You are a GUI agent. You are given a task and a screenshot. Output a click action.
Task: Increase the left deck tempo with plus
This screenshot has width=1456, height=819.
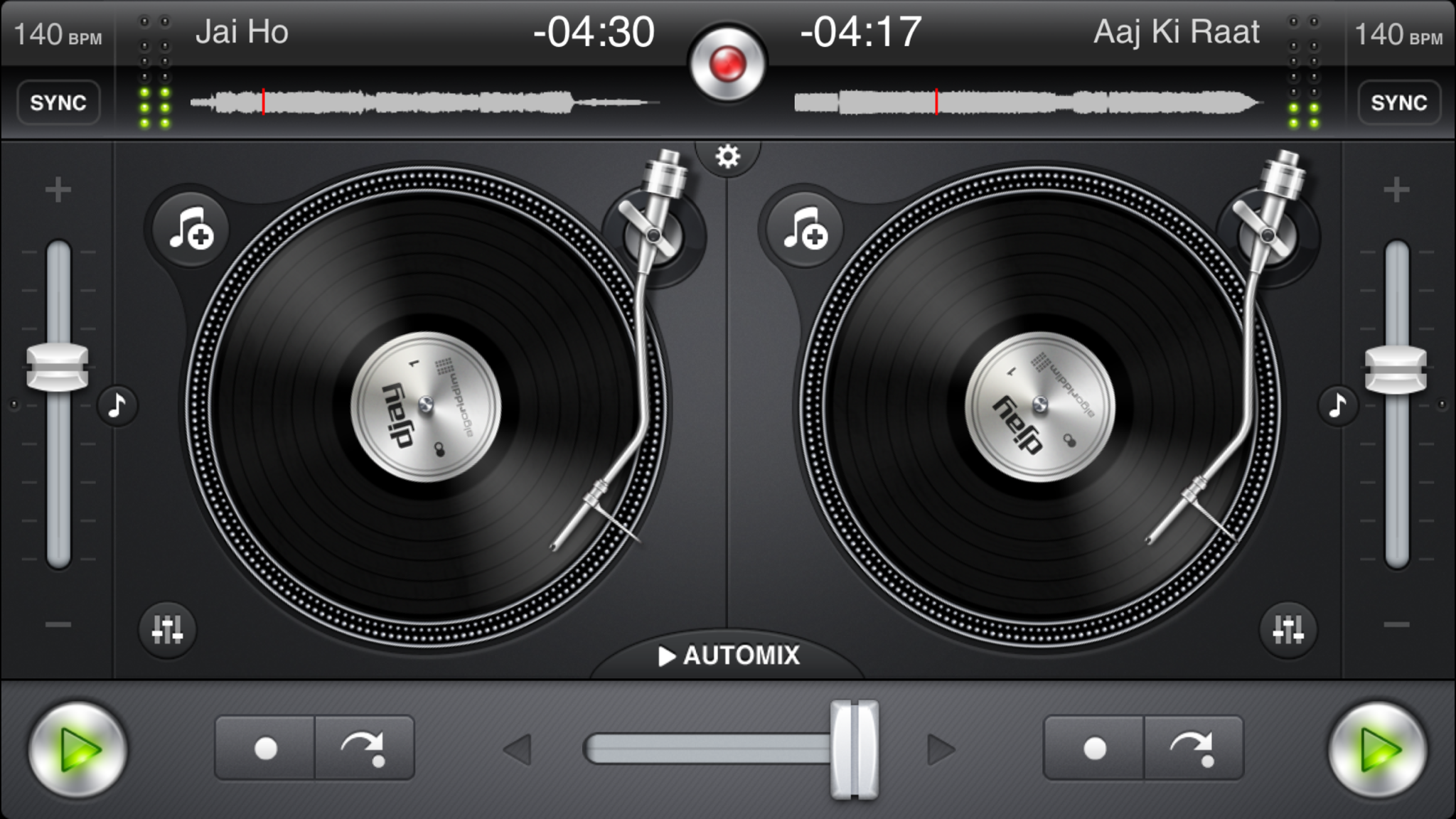[x=58, y=190]
